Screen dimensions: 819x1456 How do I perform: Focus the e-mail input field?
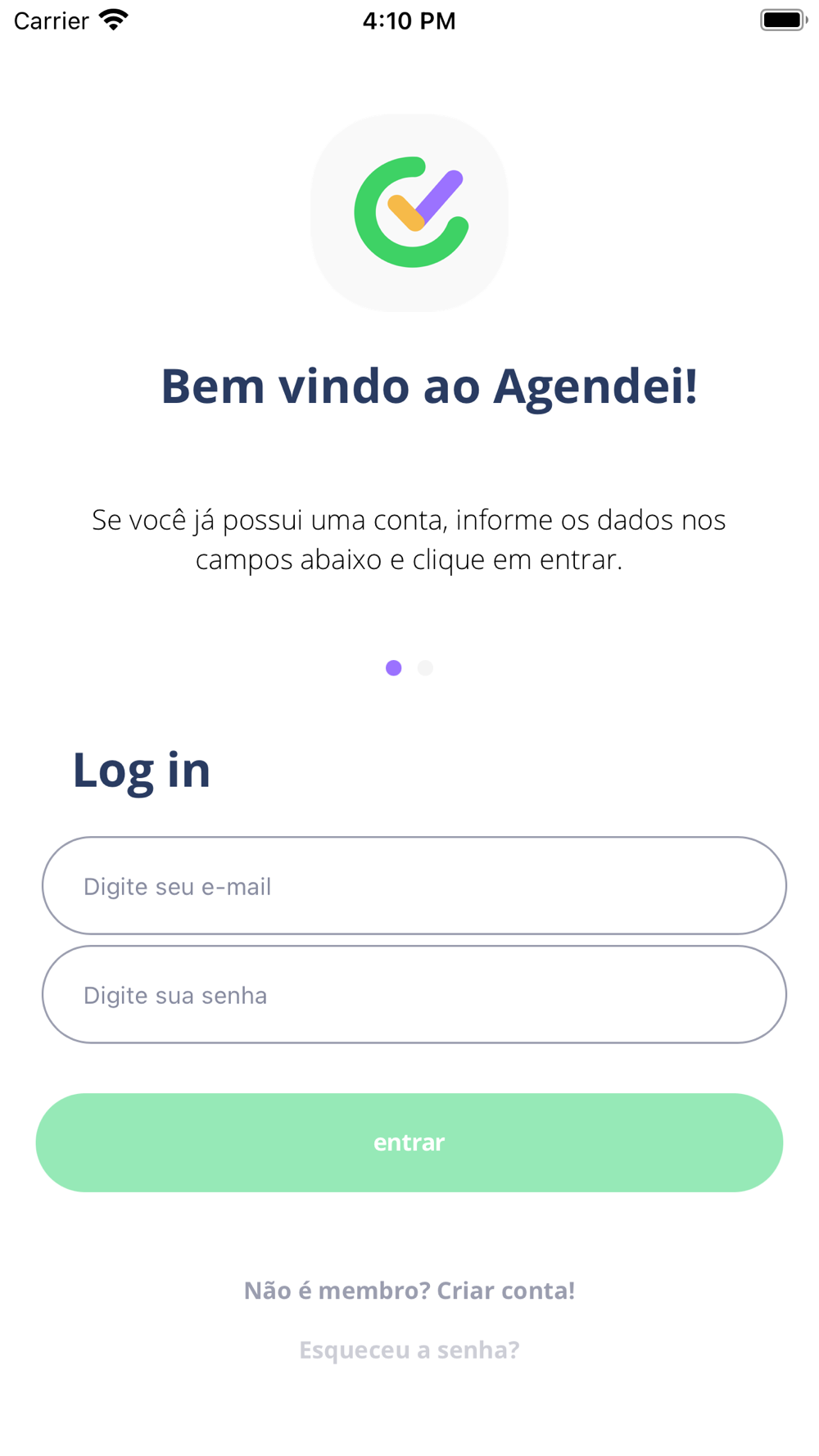(414, 885)
